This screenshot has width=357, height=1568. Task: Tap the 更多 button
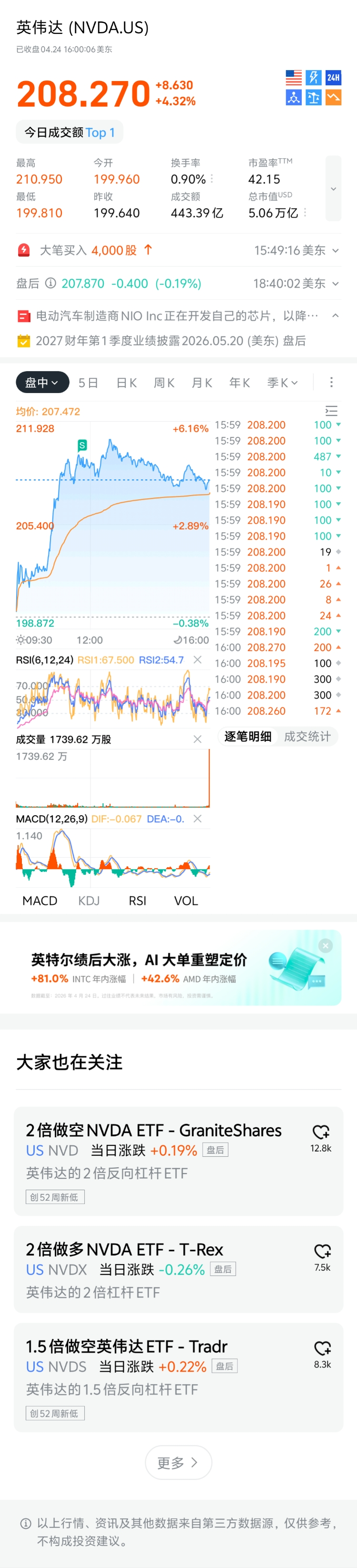click(x=178, y=1462)
